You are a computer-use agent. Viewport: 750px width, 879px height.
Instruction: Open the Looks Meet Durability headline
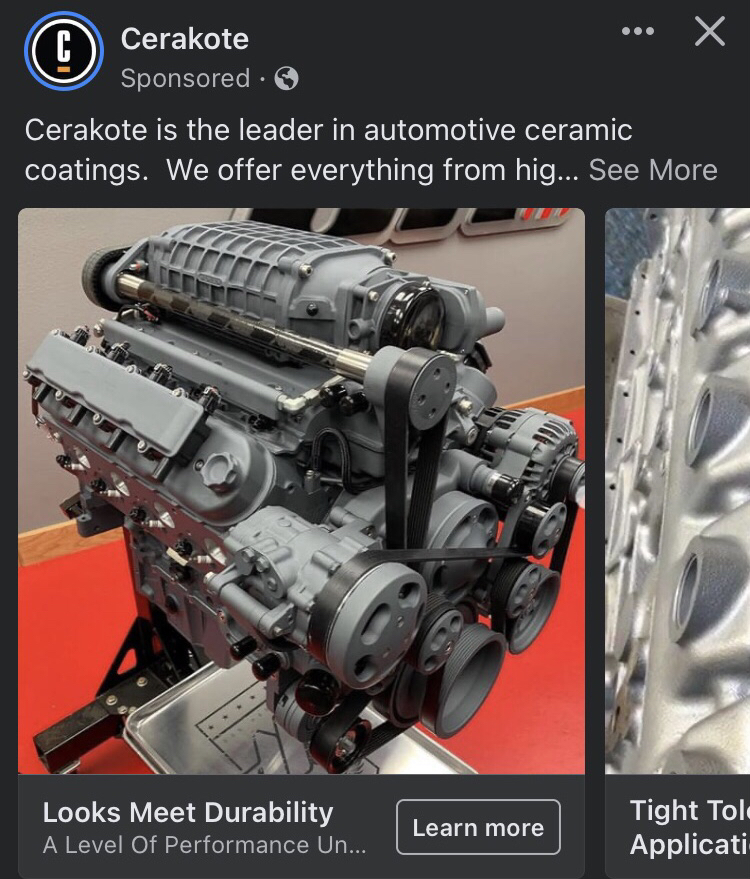[x=187, y=812]
